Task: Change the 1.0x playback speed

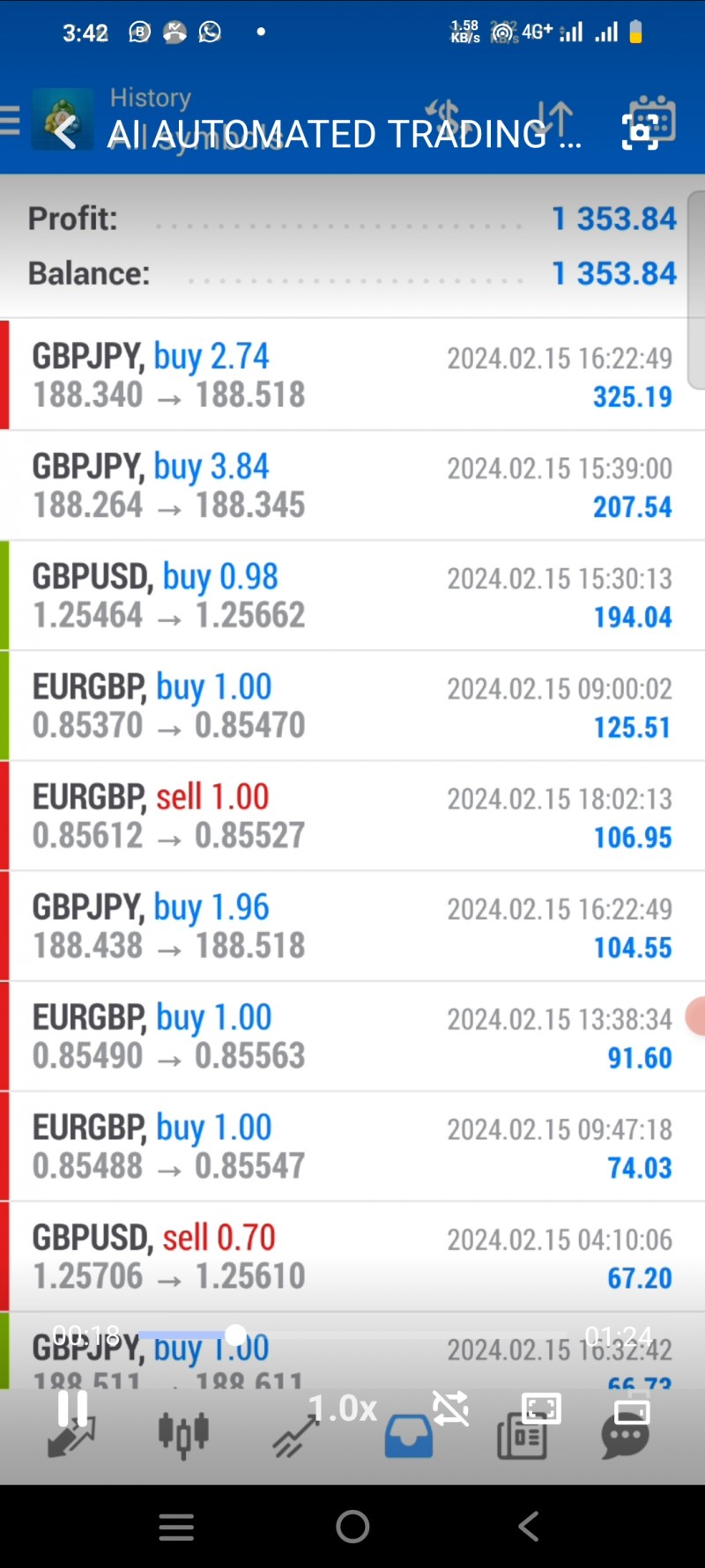Action: pyautogui.click(x=343, y=1409)
